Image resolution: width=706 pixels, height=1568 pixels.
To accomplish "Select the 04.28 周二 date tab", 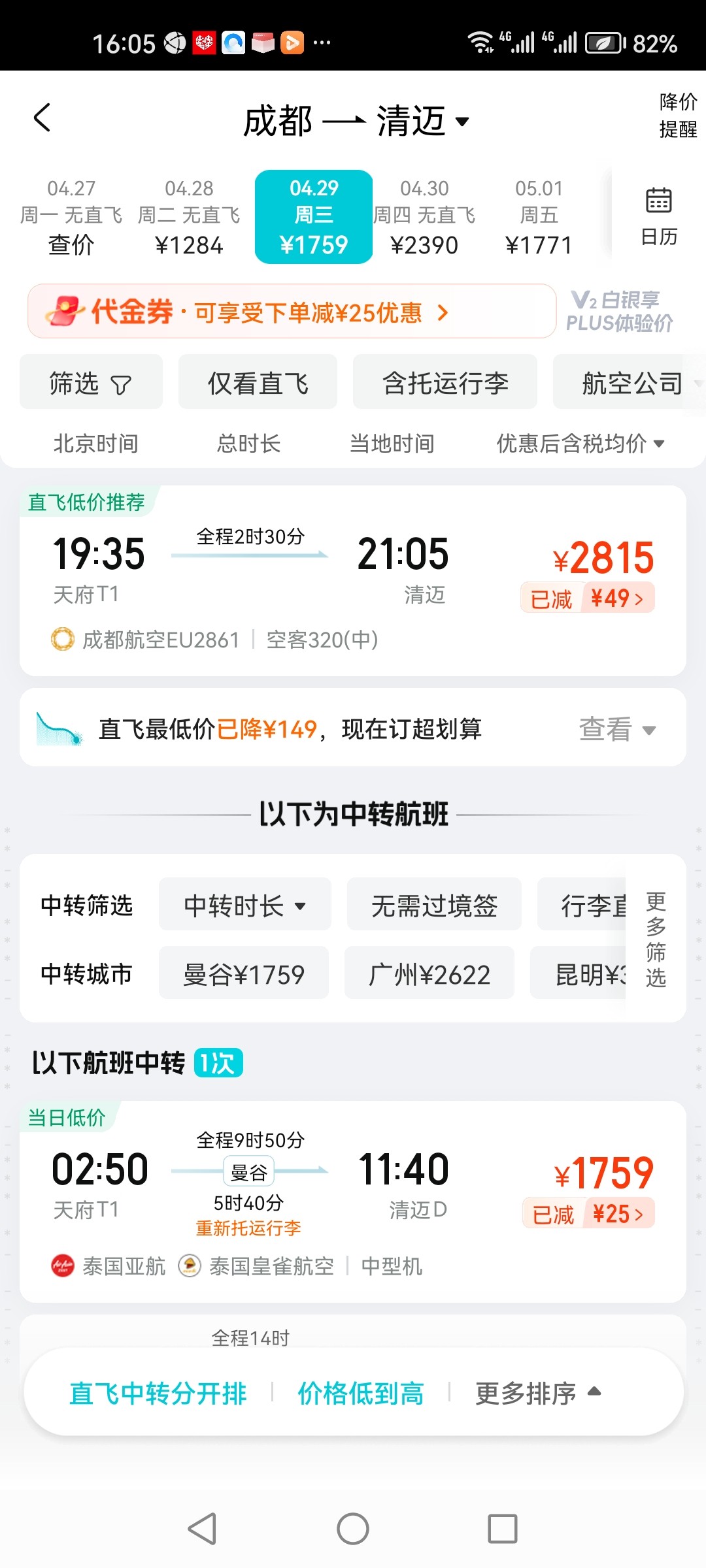I will (189, 217).
